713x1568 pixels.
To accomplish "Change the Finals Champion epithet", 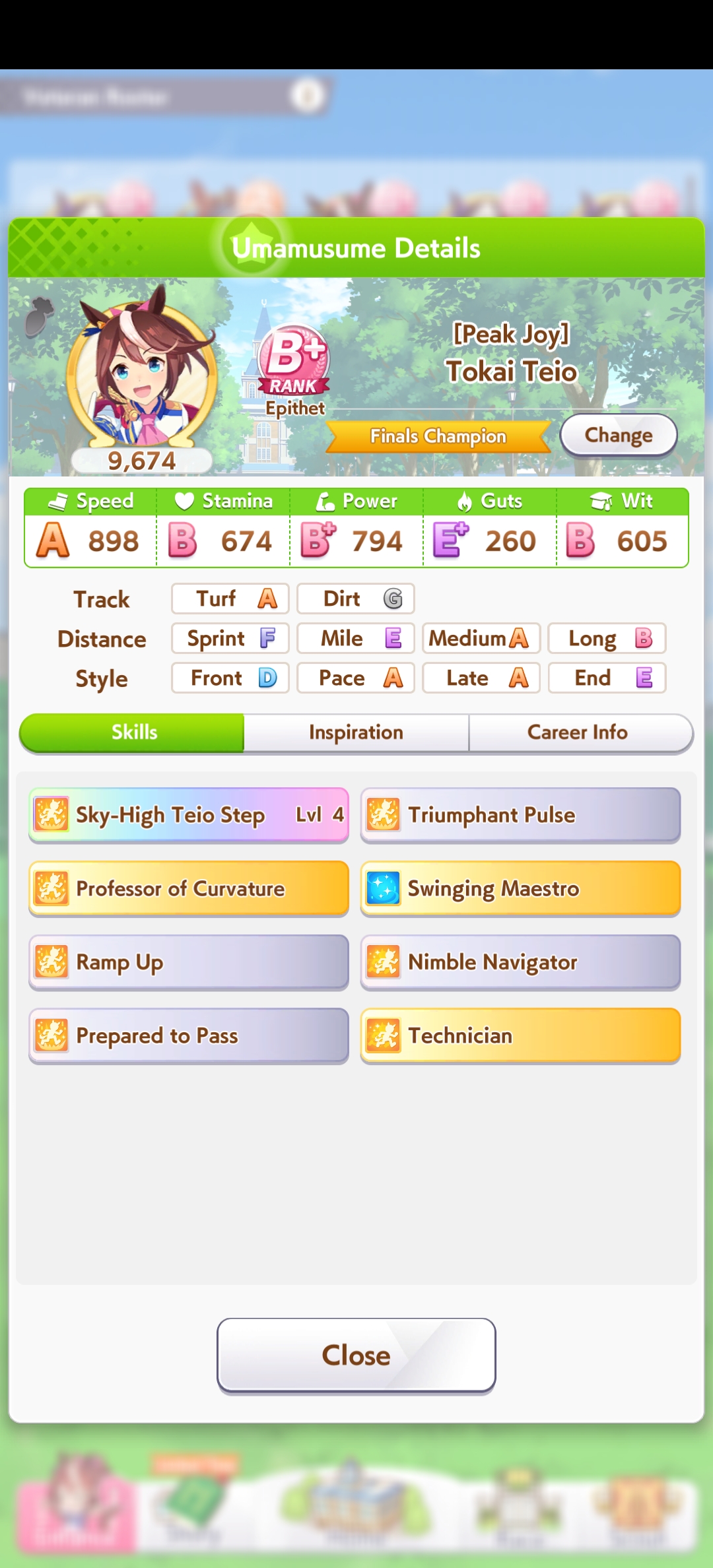I will [618, 436].
